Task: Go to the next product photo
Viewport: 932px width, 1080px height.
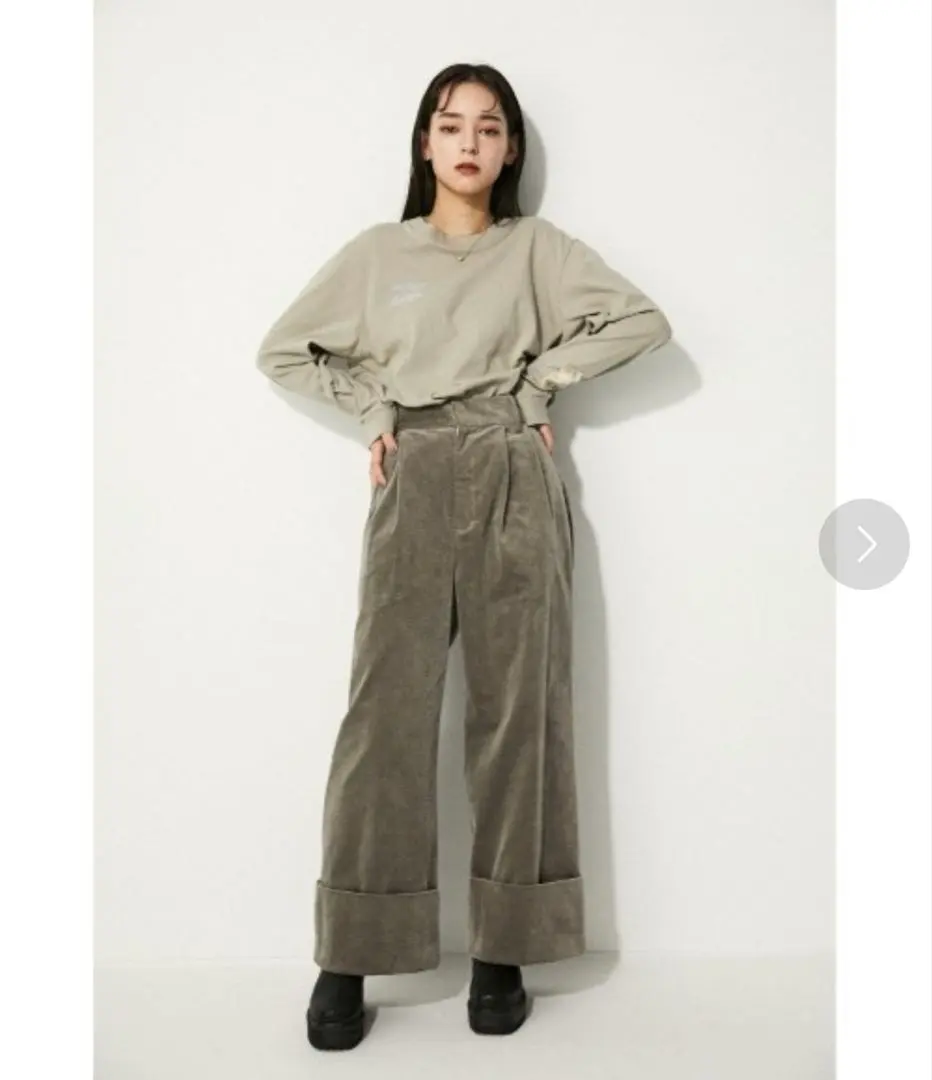Action: (x=864, y=544)
